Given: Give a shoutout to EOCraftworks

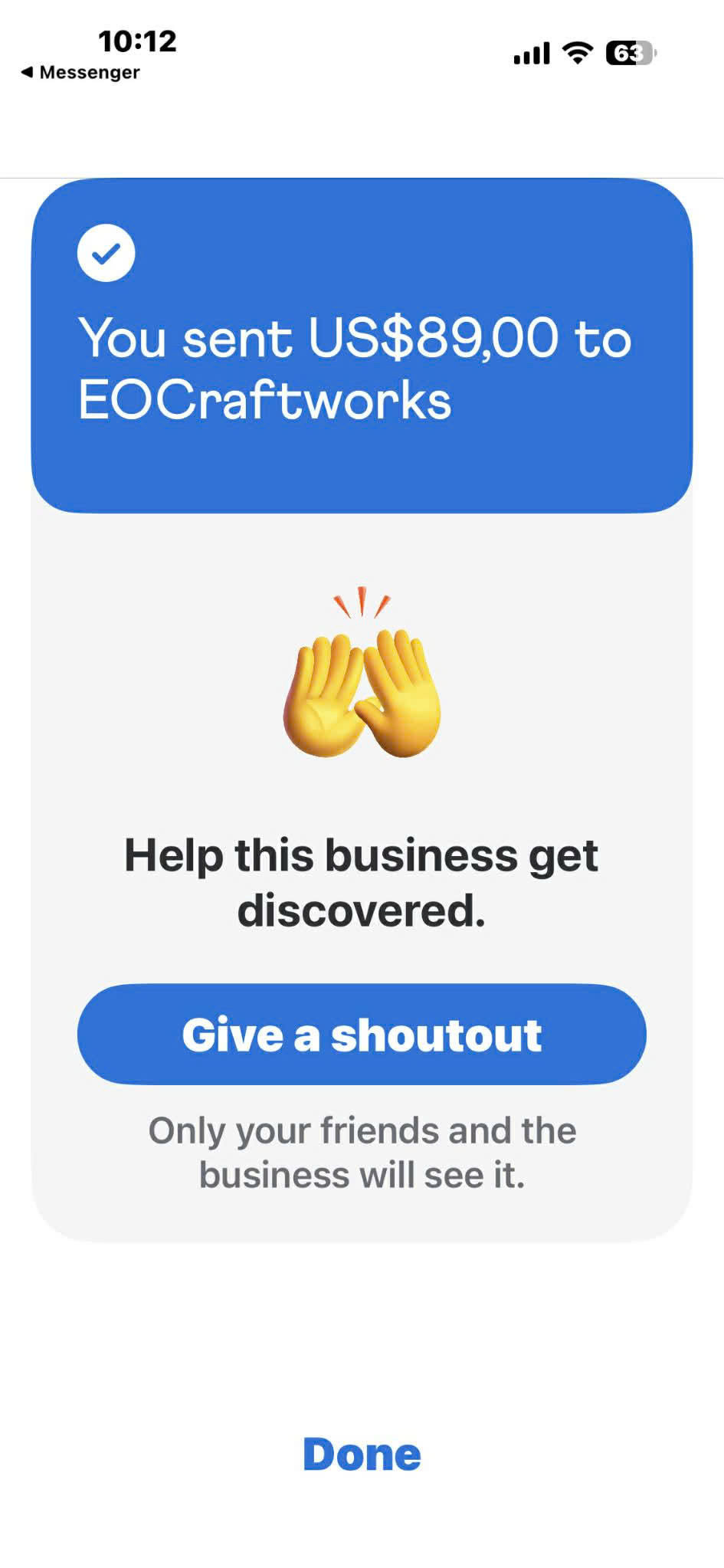Looking at the screenshot, I should tap(362, 1034).
